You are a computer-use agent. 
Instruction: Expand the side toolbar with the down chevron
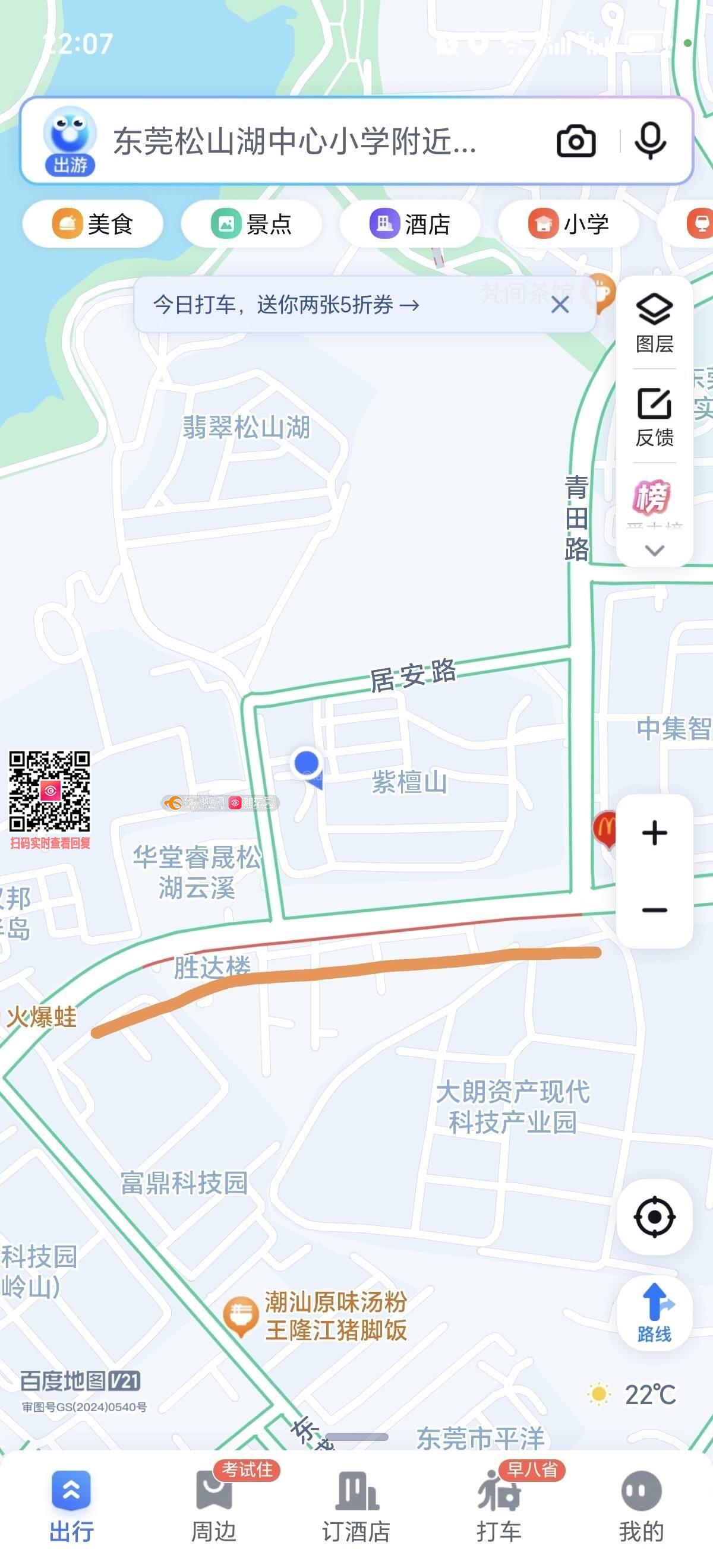[x=655, y=550]
